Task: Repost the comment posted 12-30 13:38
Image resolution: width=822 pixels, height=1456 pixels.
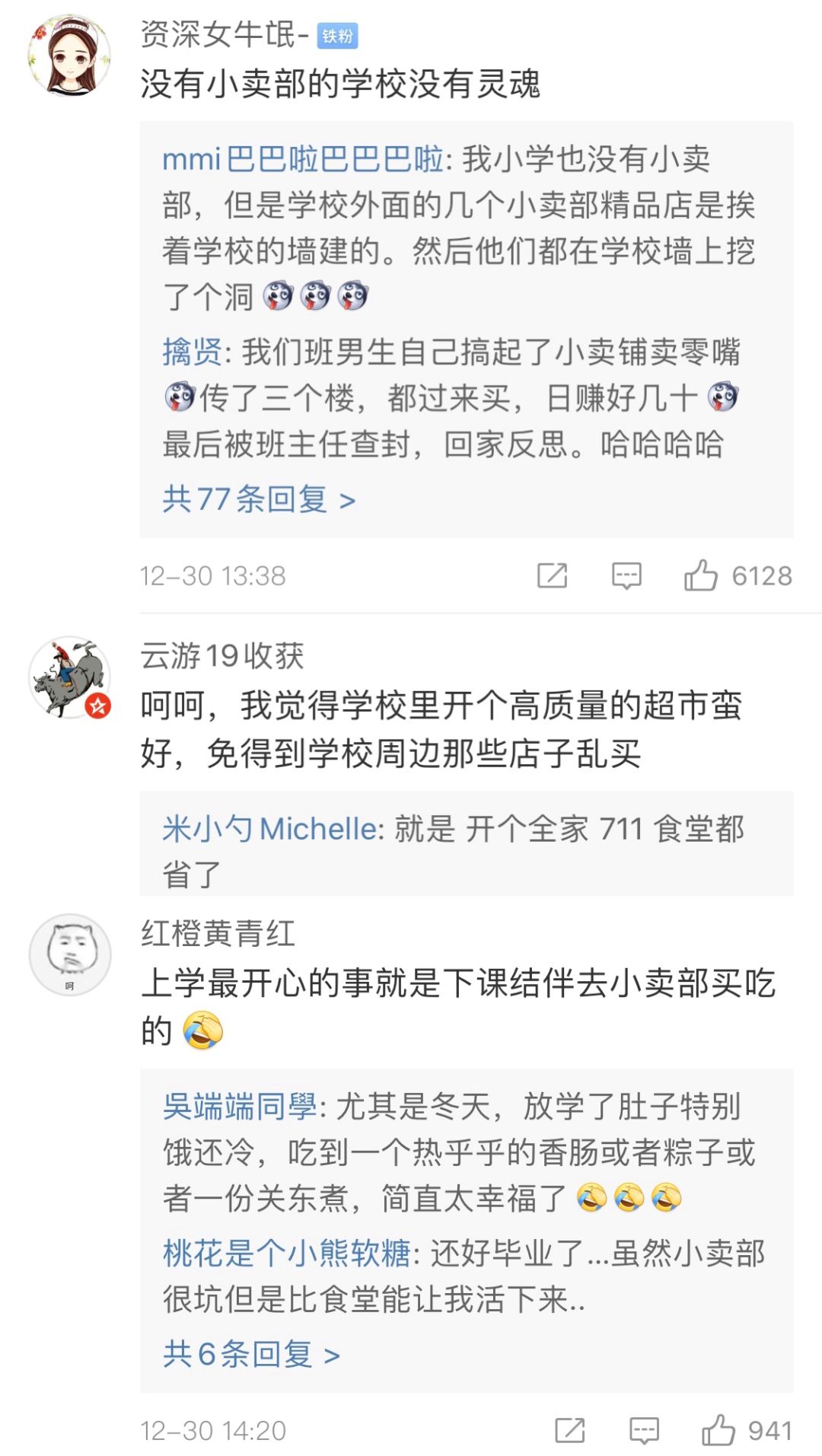Action: click(552, 576)
